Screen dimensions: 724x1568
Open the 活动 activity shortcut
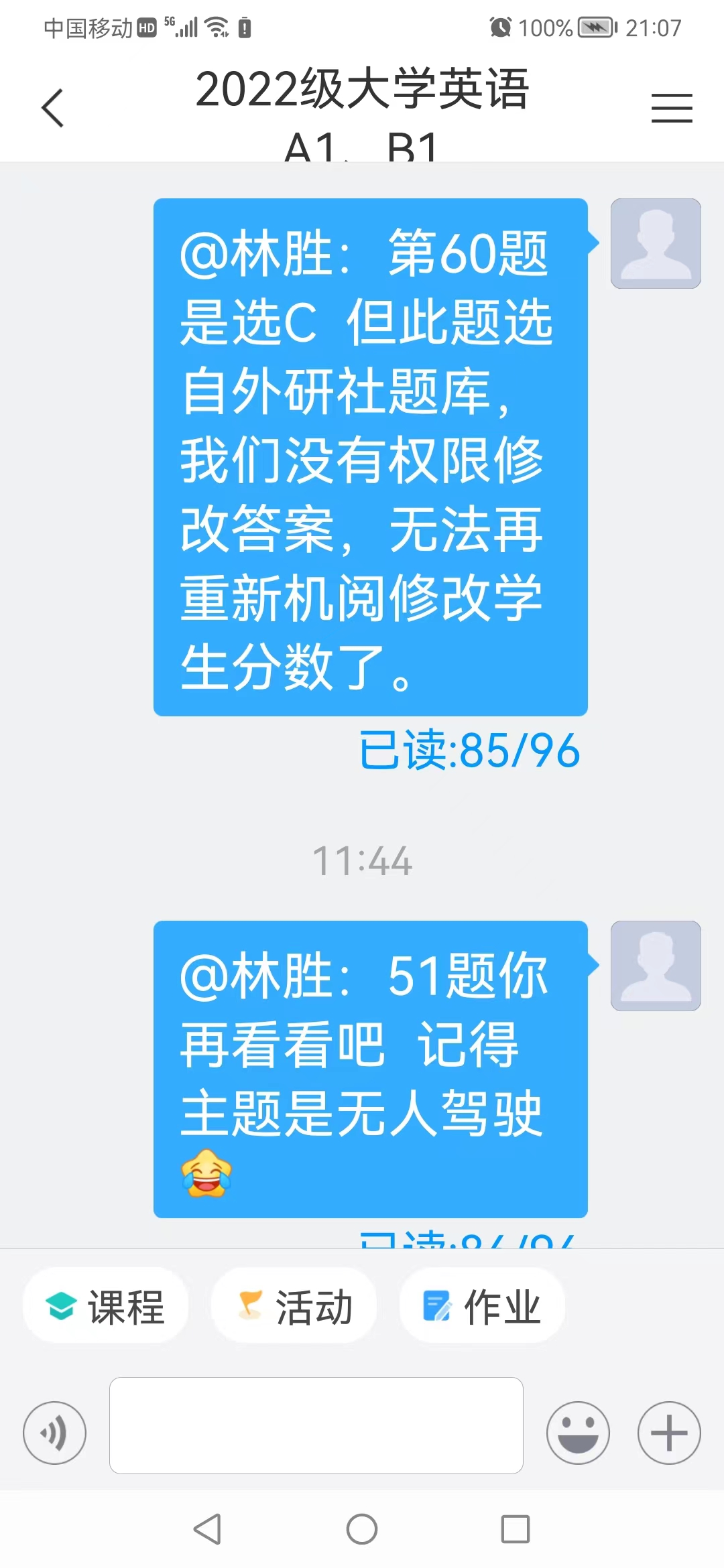[x=294, y=1307]
